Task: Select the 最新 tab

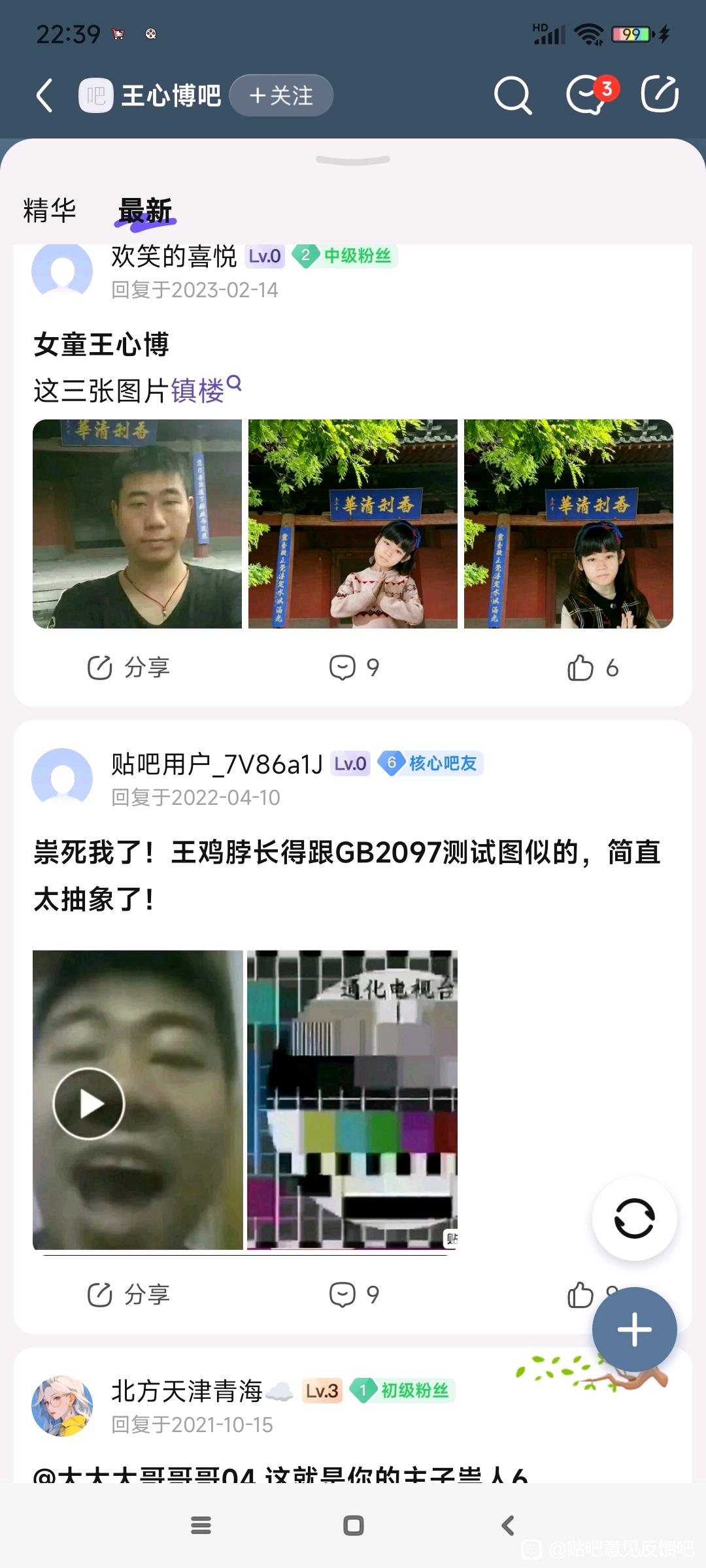Action: pyautogui.click(x=145, y=212)
